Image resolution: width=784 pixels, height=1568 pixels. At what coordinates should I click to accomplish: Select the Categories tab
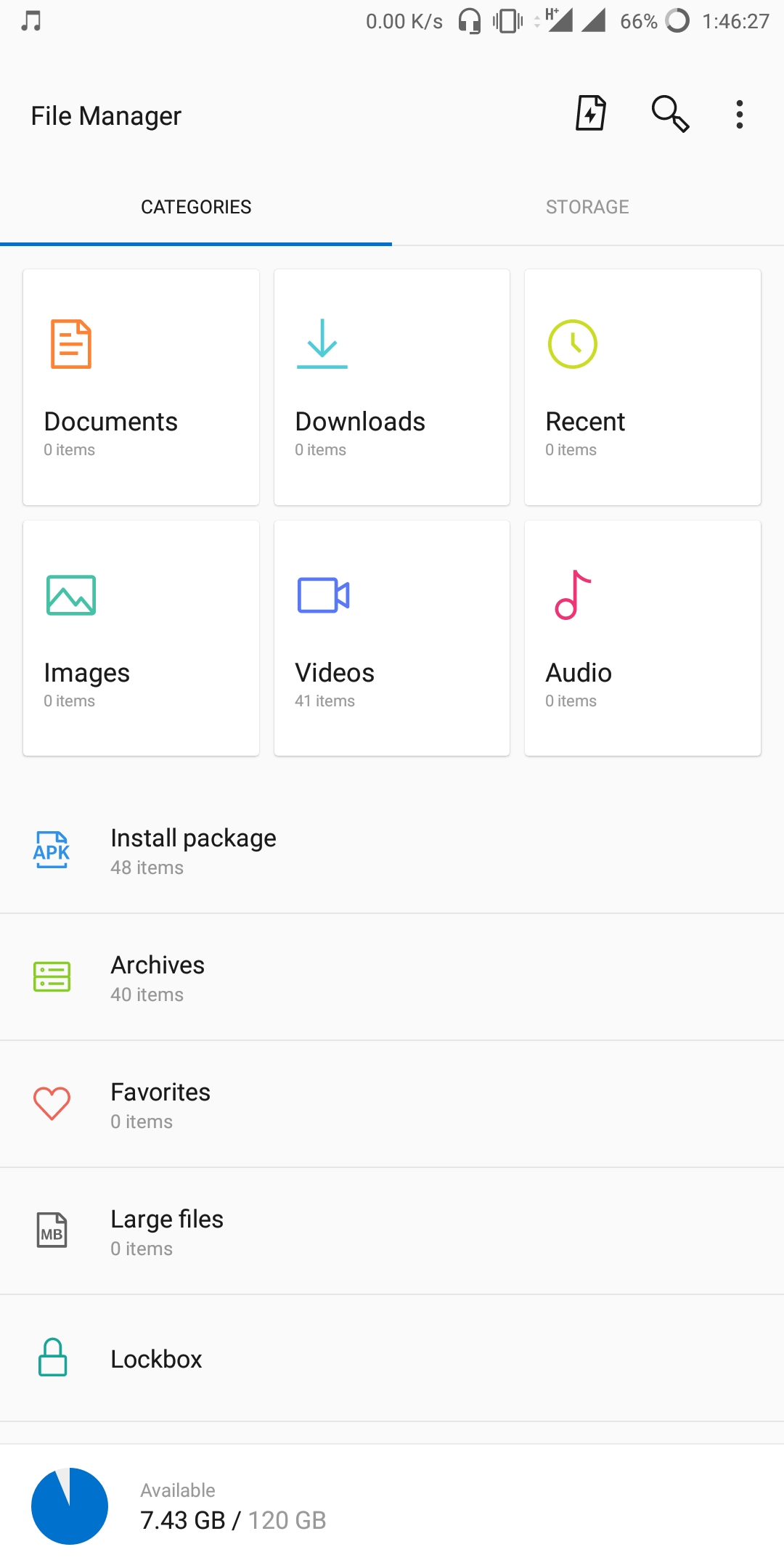pos(196,207)
